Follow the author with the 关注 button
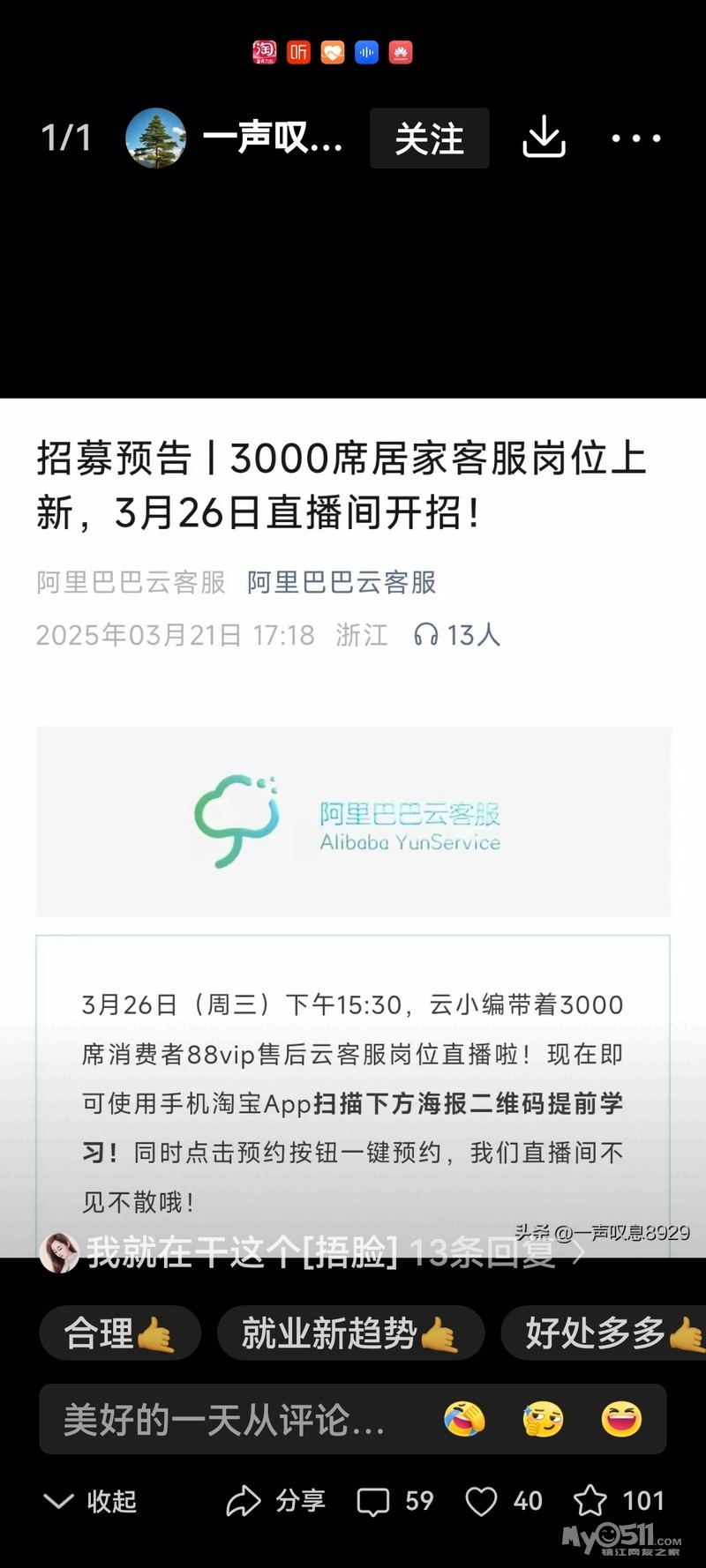 point(429,138)
